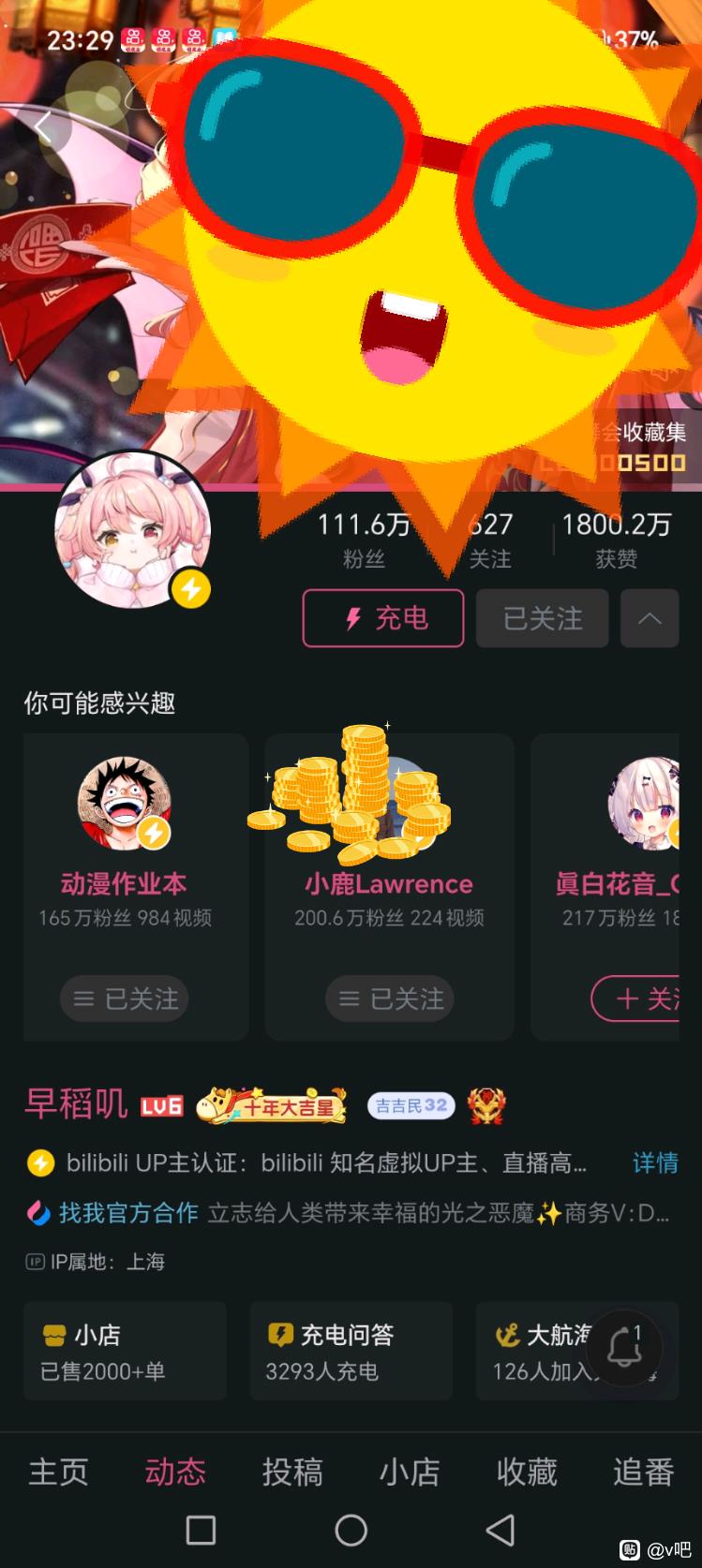Tap the 已关注 following button on profile
The height and width of the screenshot is (1568, 702).
pyautogui.click(x=542, y=618)
